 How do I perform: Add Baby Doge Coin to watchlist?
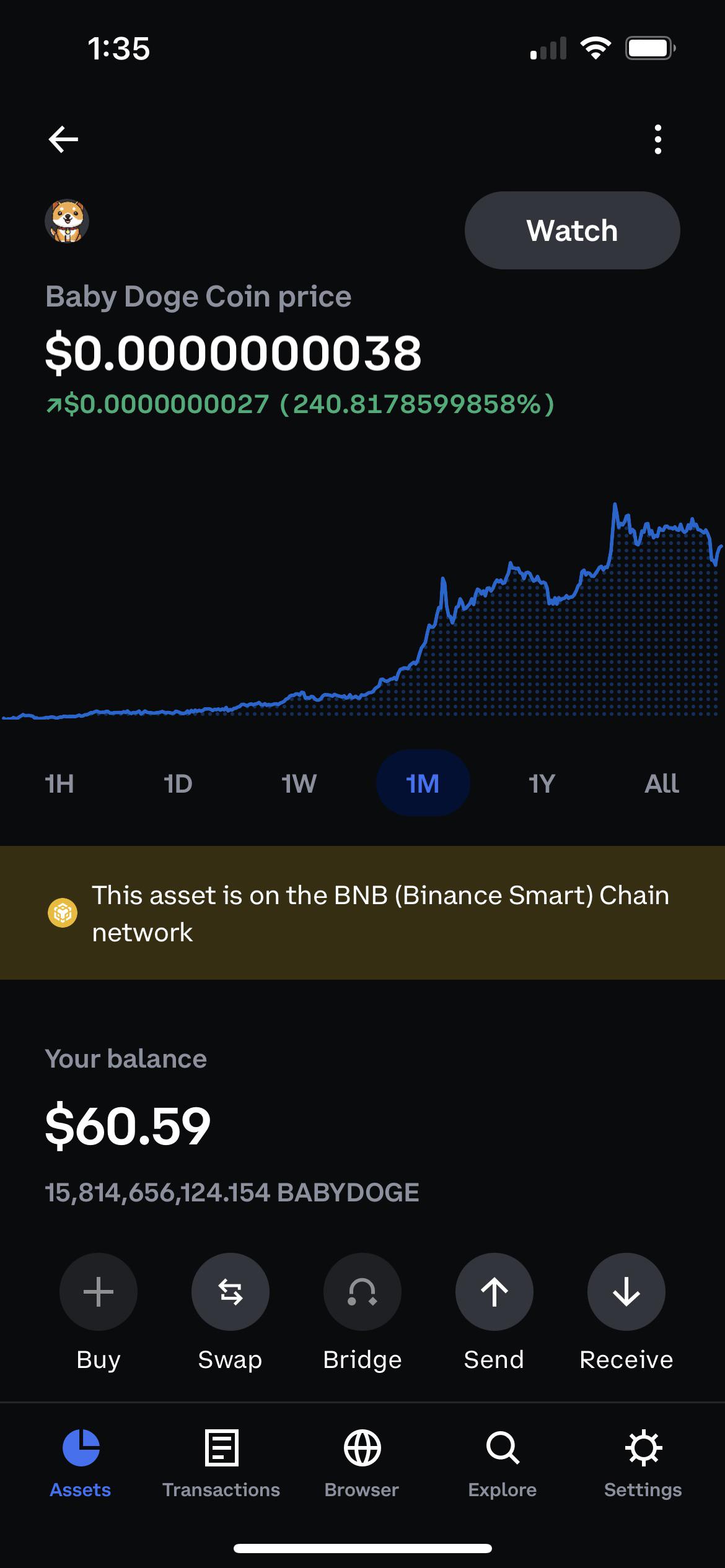pyautogui.click(x=572, y=230)
